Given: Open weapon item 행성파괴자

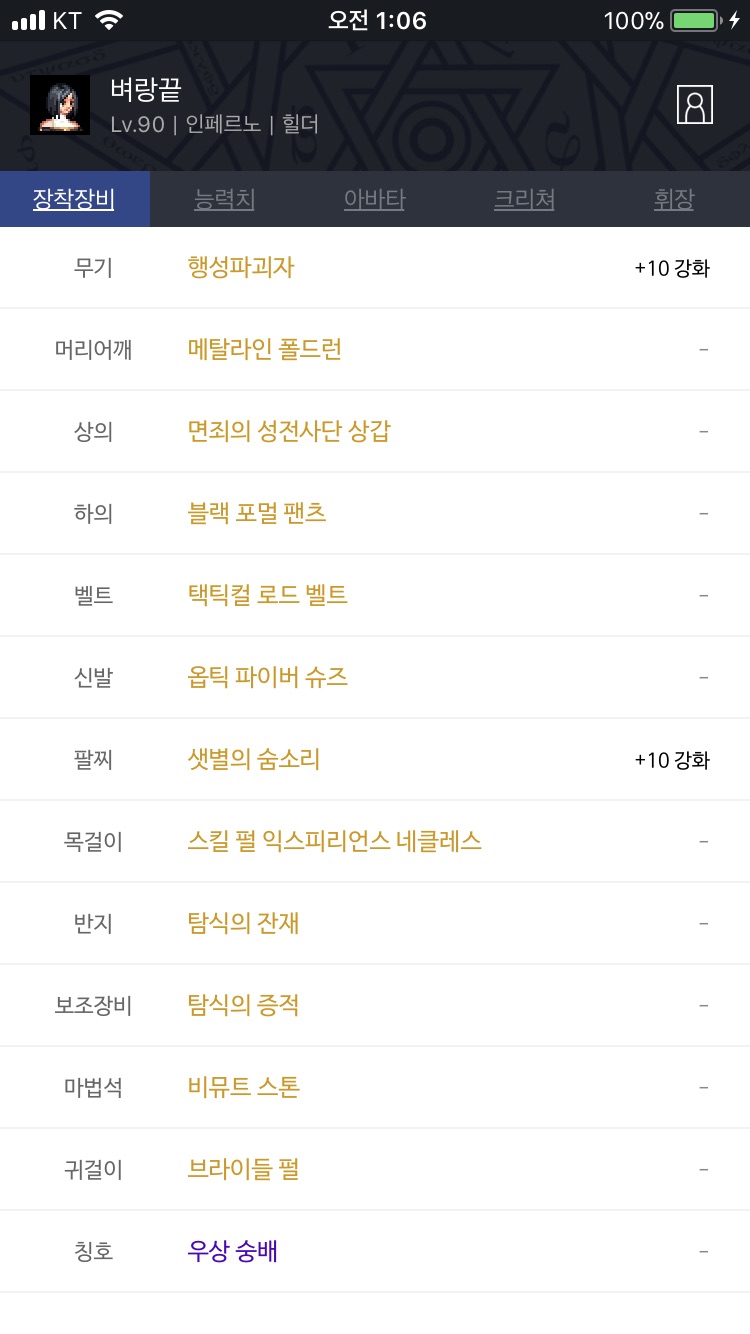Looking at the screenshot, I should click(241, 267).
